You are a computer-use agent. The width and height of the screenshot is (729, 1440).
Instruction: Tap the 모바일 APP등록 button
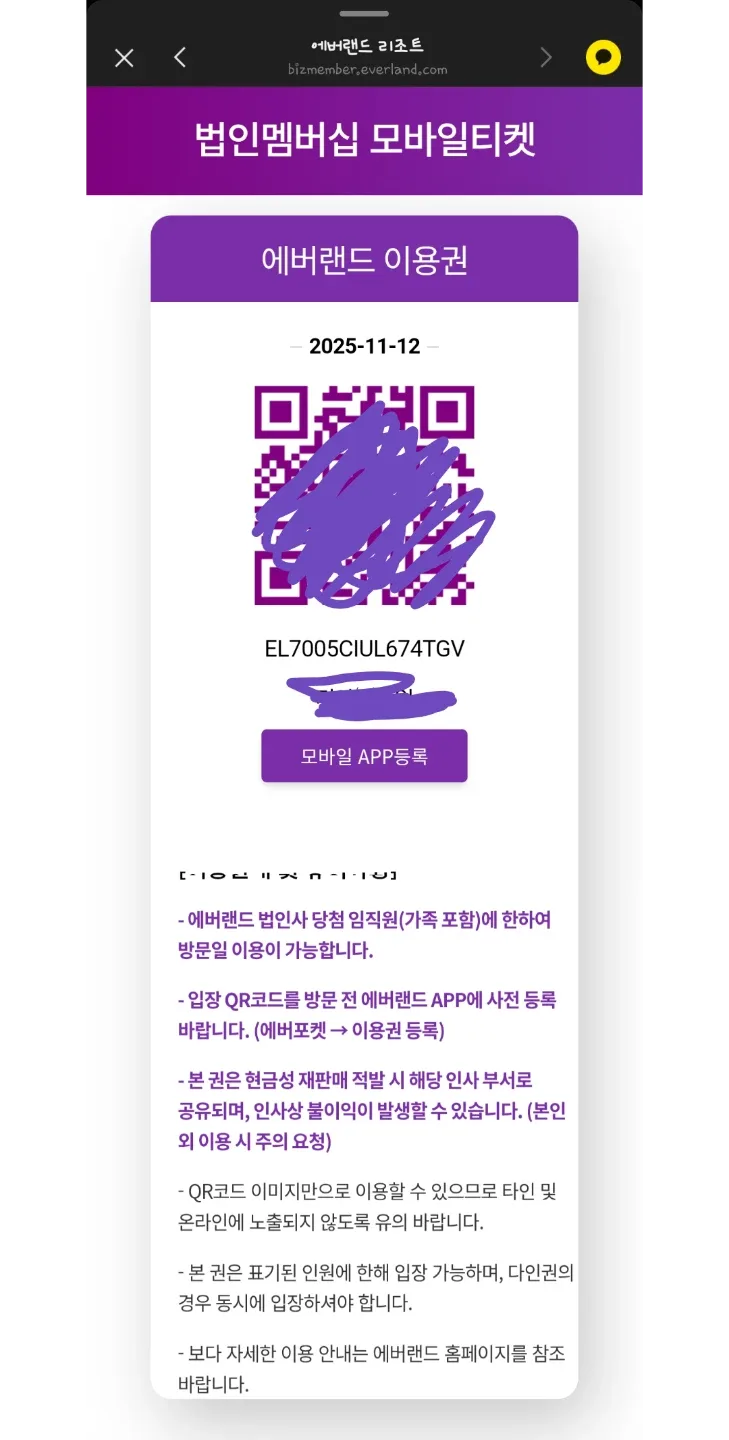point(364,756)
